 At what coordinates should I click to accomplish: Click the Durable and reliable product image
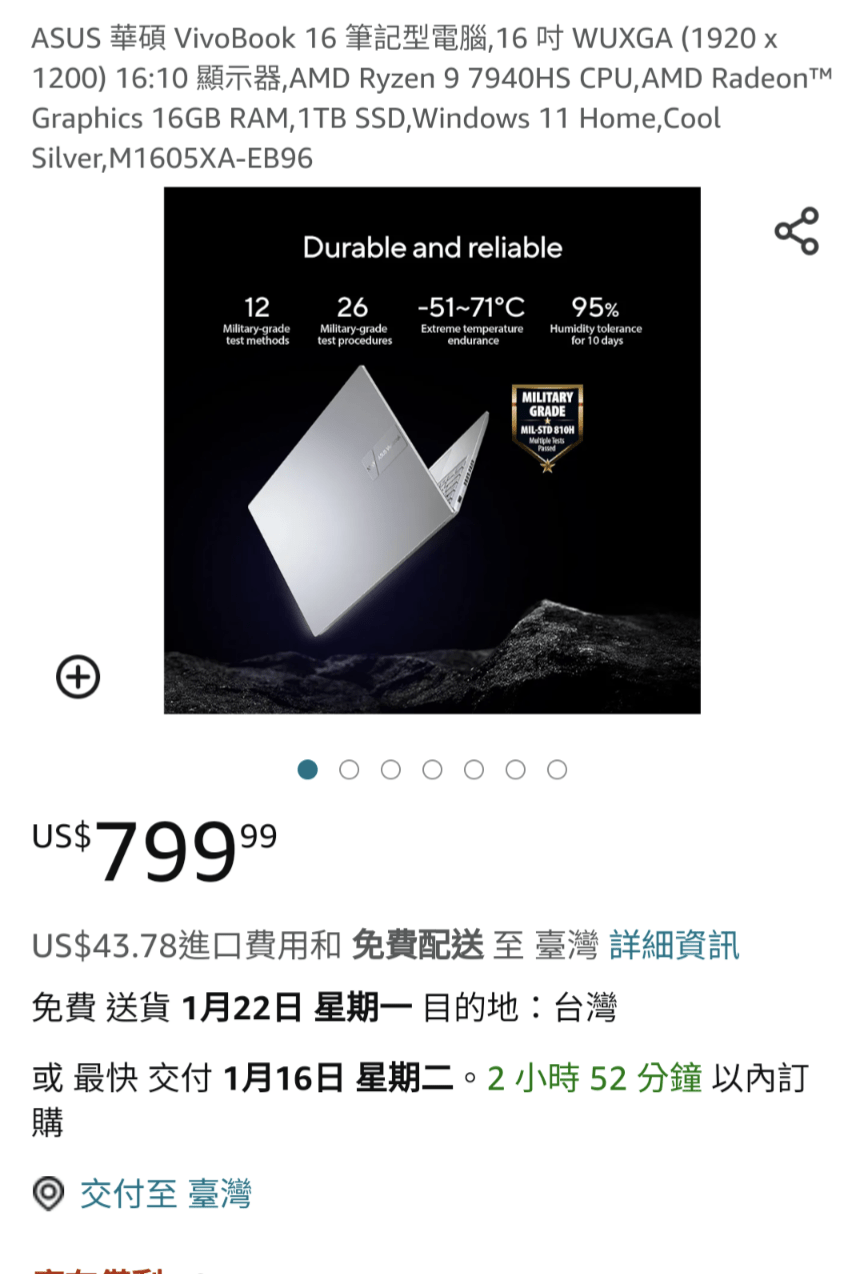pyautogui.click(x=432, y=450)
